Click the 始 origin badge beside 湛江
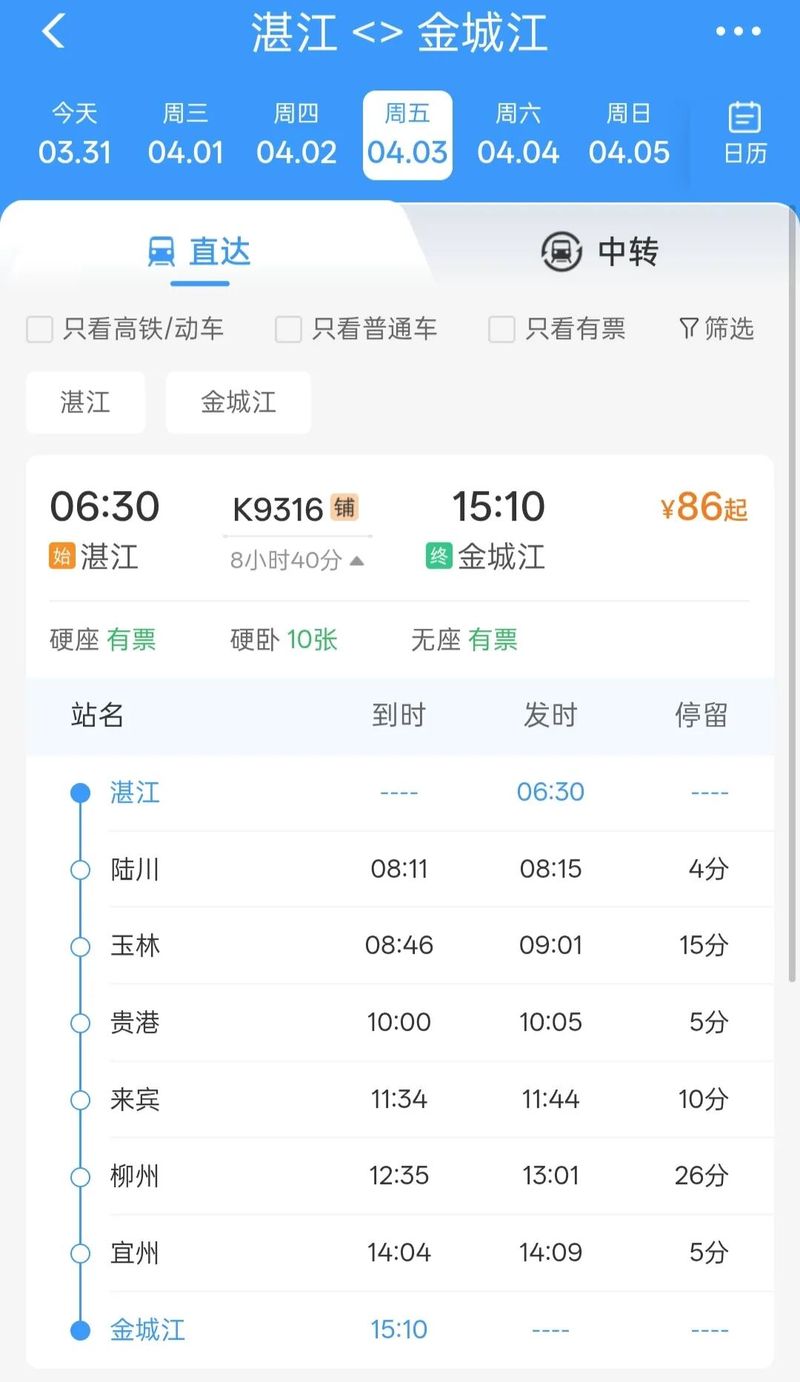800x1382 pixels. click(61, 558)
